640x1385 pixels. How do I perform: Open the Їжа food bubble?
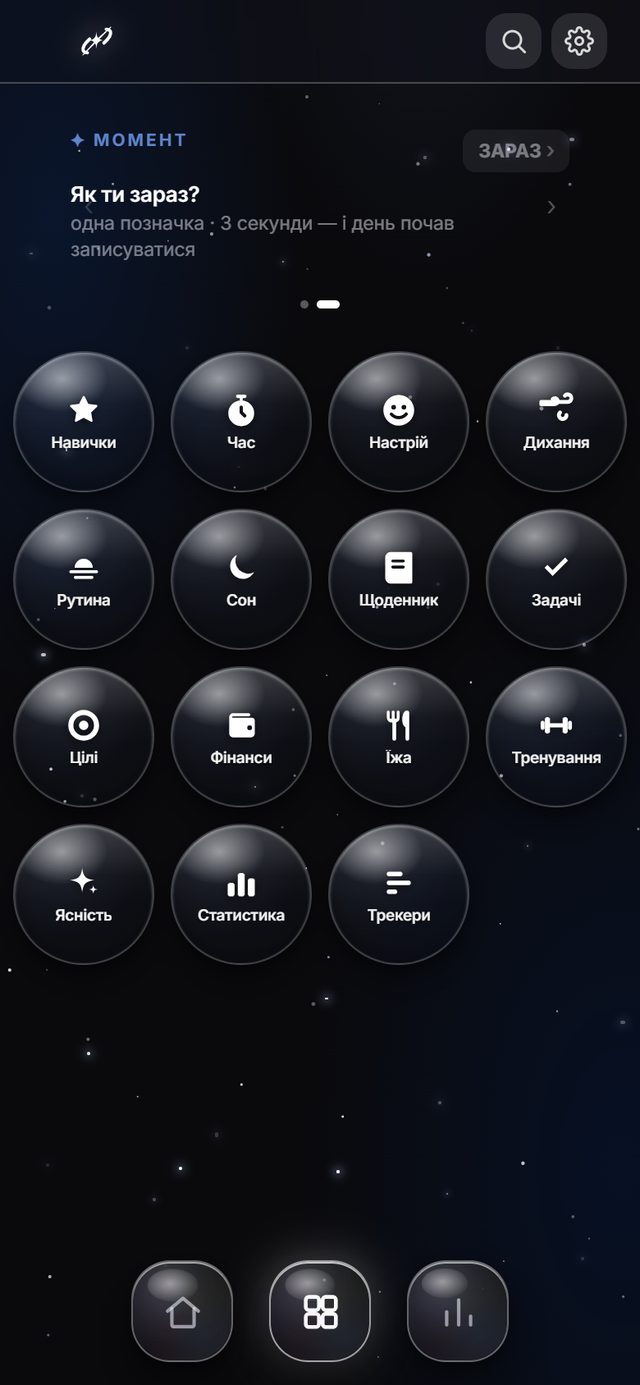[x=399, y=737]
